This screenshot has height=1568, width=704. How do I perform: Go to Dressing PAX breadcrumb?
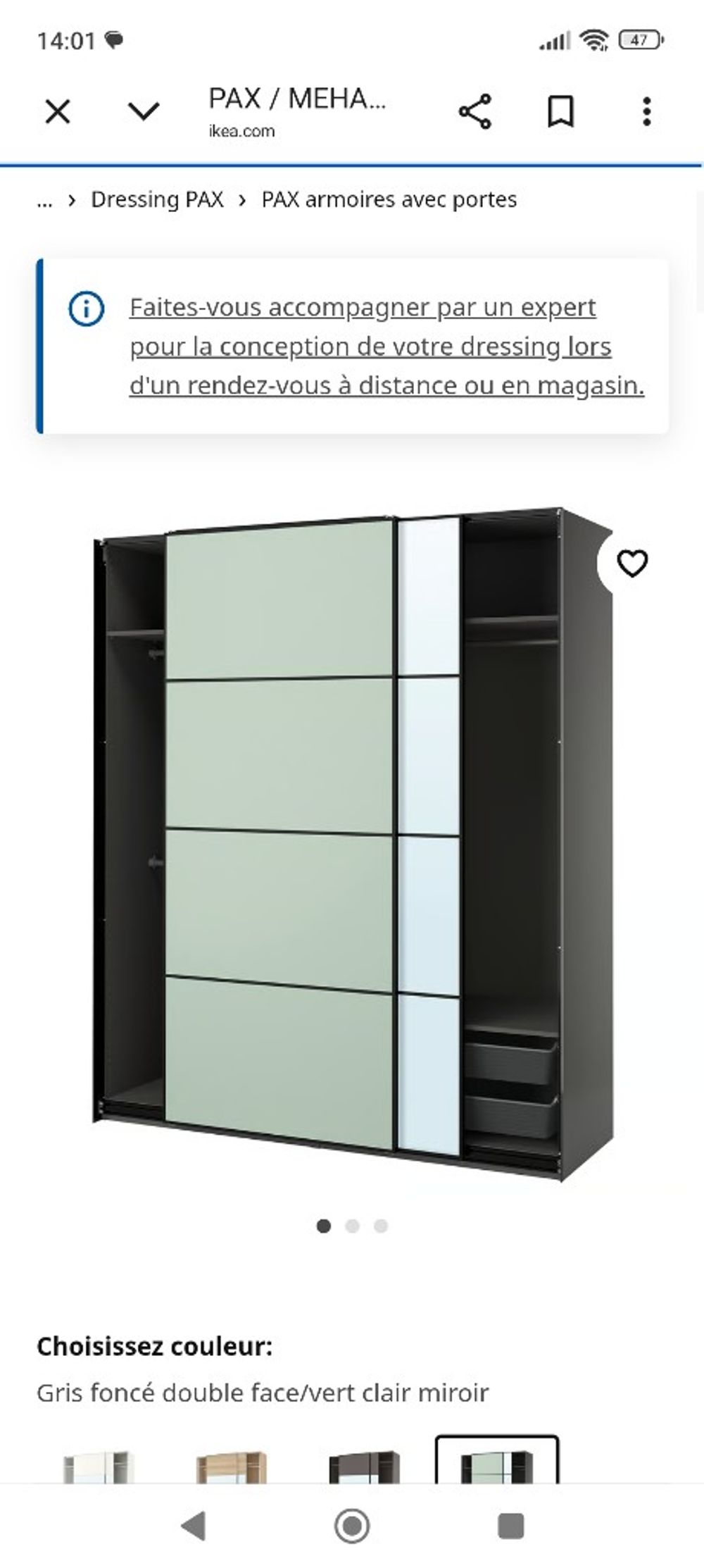point(157,200)
